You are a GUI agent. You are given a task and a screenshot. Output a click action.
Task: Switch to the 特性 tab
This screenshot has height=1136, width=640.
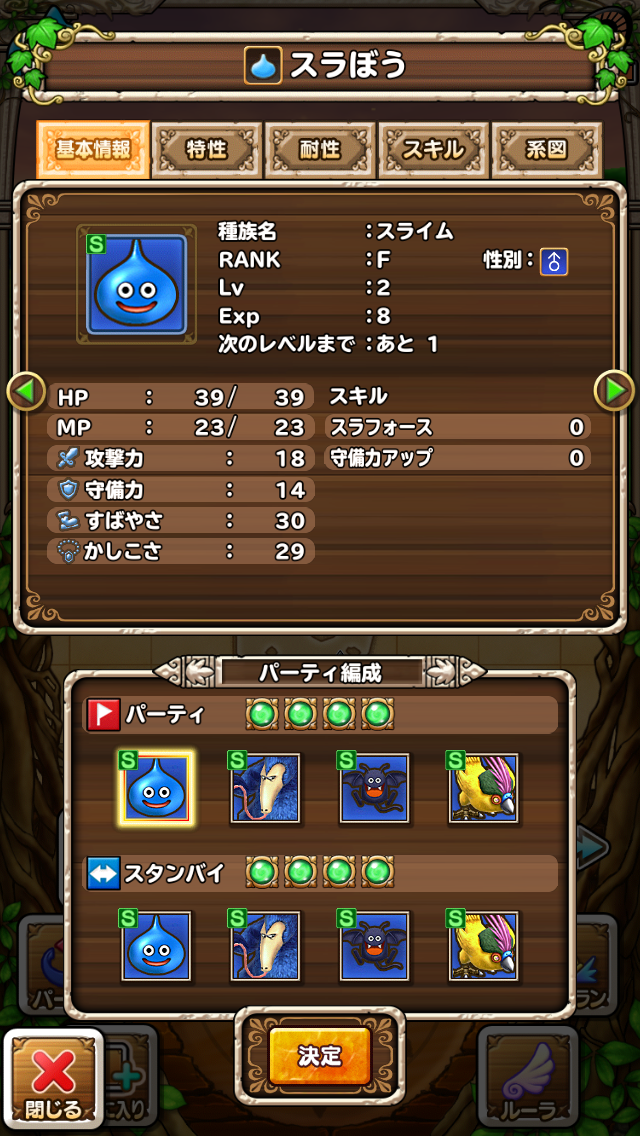tap(207, 150)
